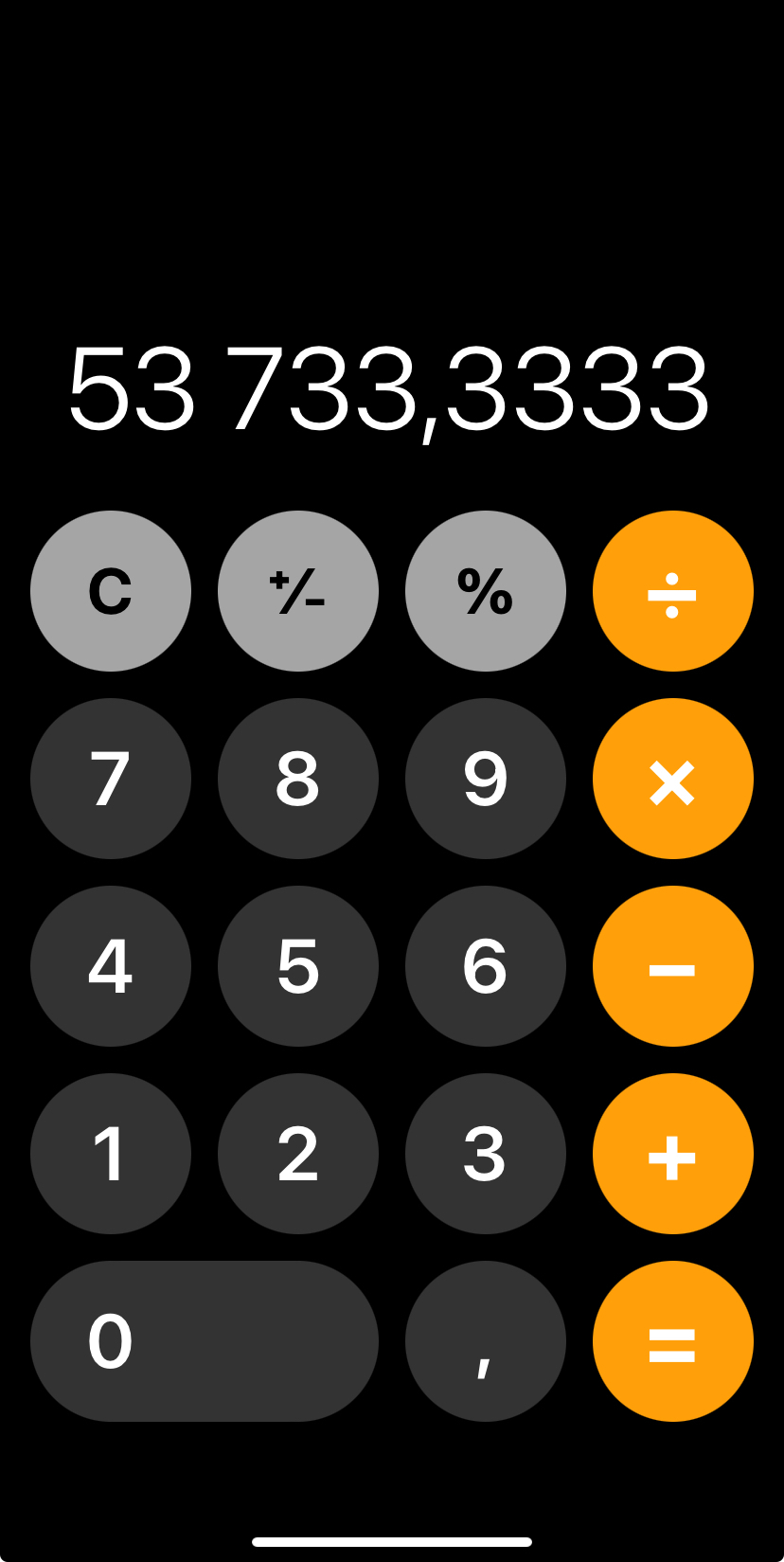
Task: Tap the number 2 key
Action: (x=298, y=1154)
